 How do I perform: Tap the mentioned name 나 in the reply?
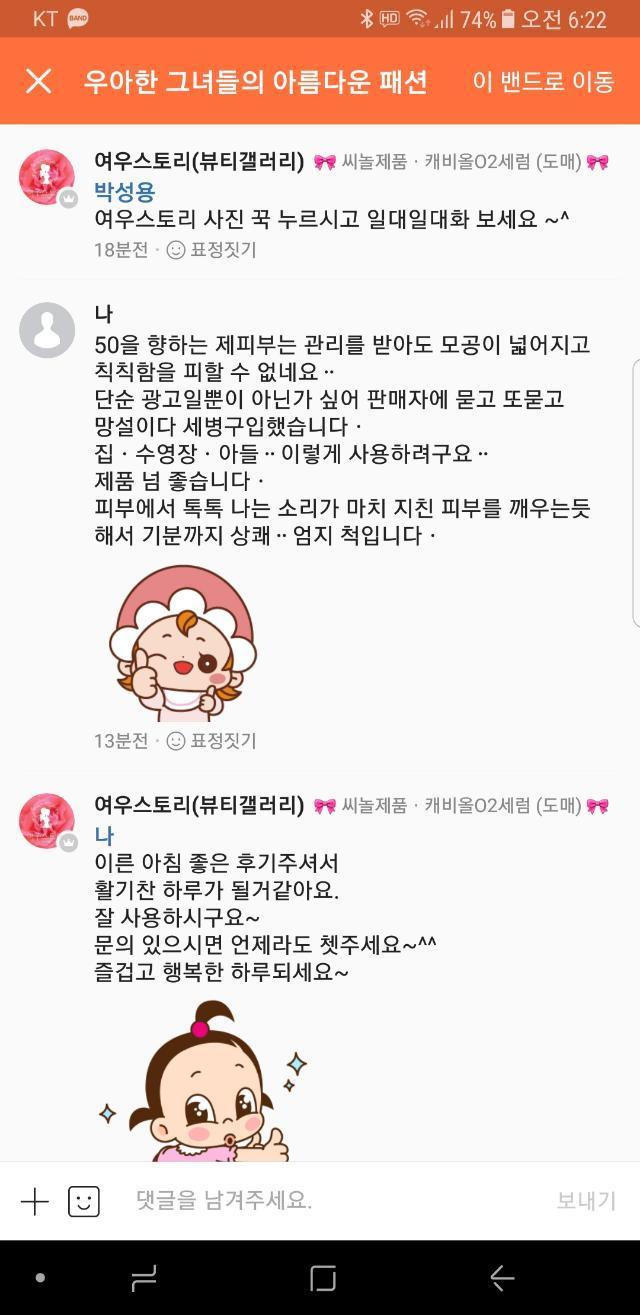(x=104, y=835)
